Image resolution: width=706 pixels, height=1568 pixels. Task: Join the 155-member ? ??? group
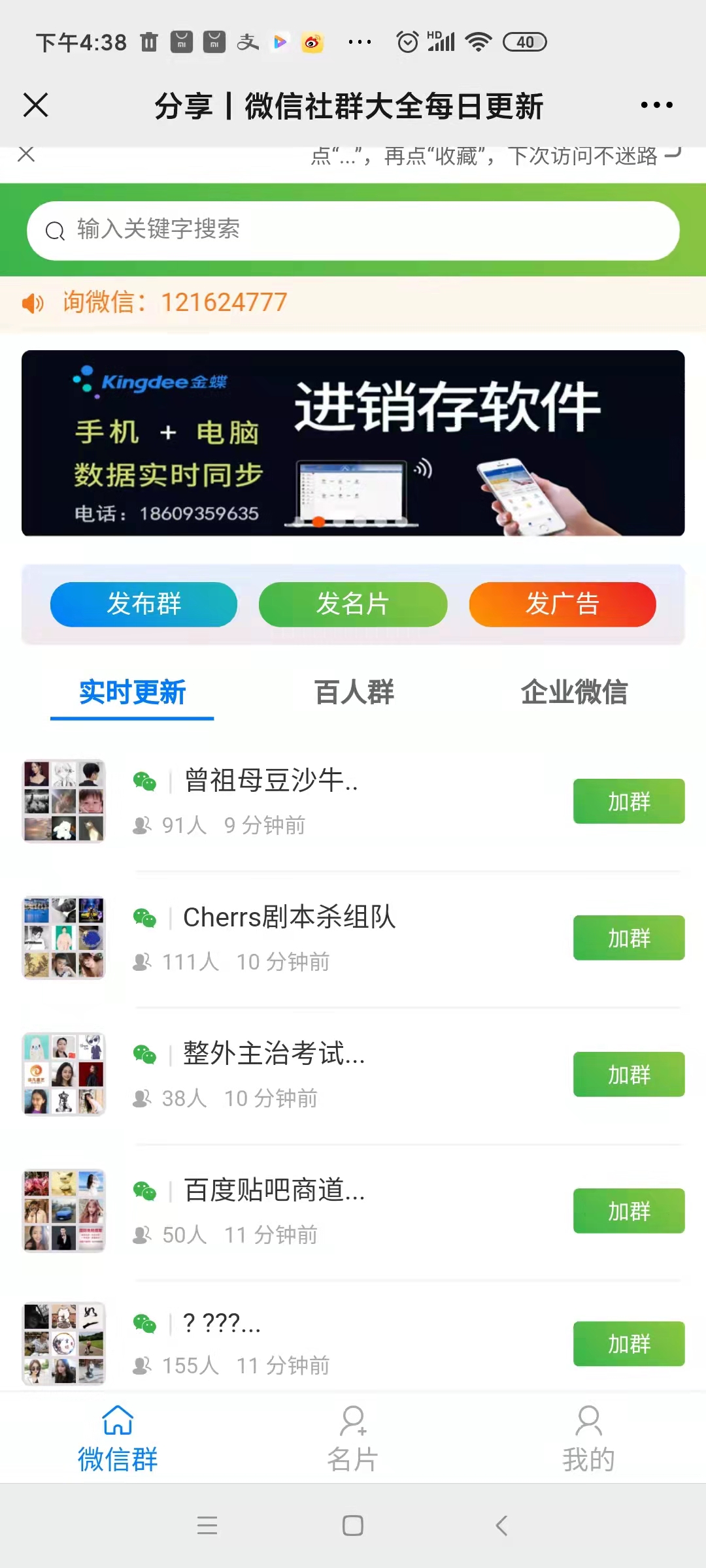point(628,1344)
